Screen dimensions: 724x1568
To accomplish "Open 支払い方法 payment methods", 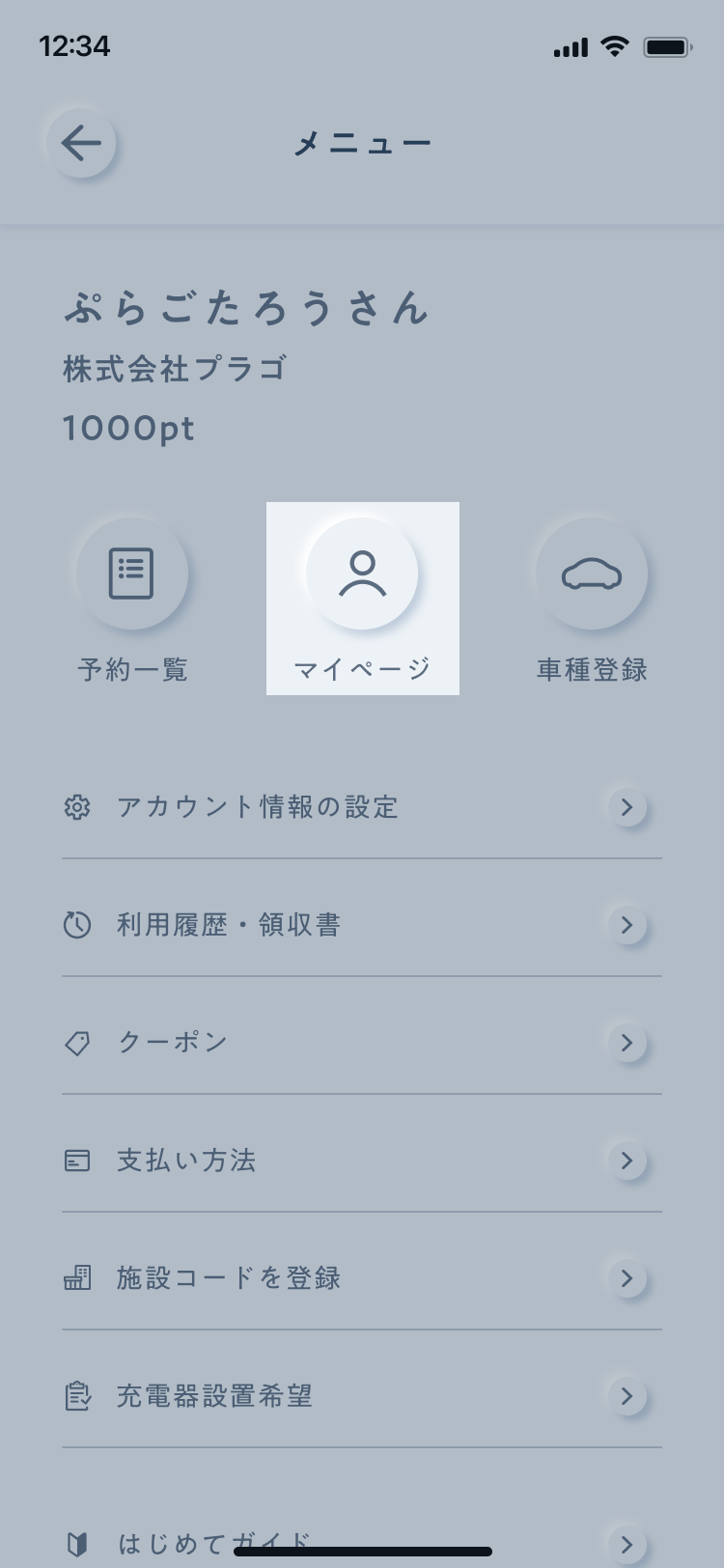I will (362, 1161).
